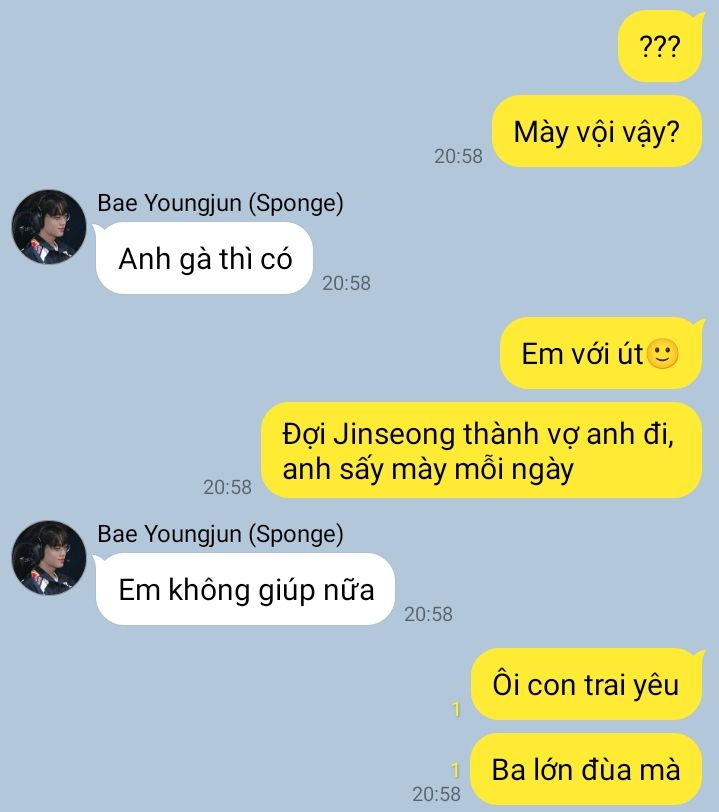Open Bae Youngjun's avatar beside "Anh gà thì có"
719x812 pixels.
(49, 227)
